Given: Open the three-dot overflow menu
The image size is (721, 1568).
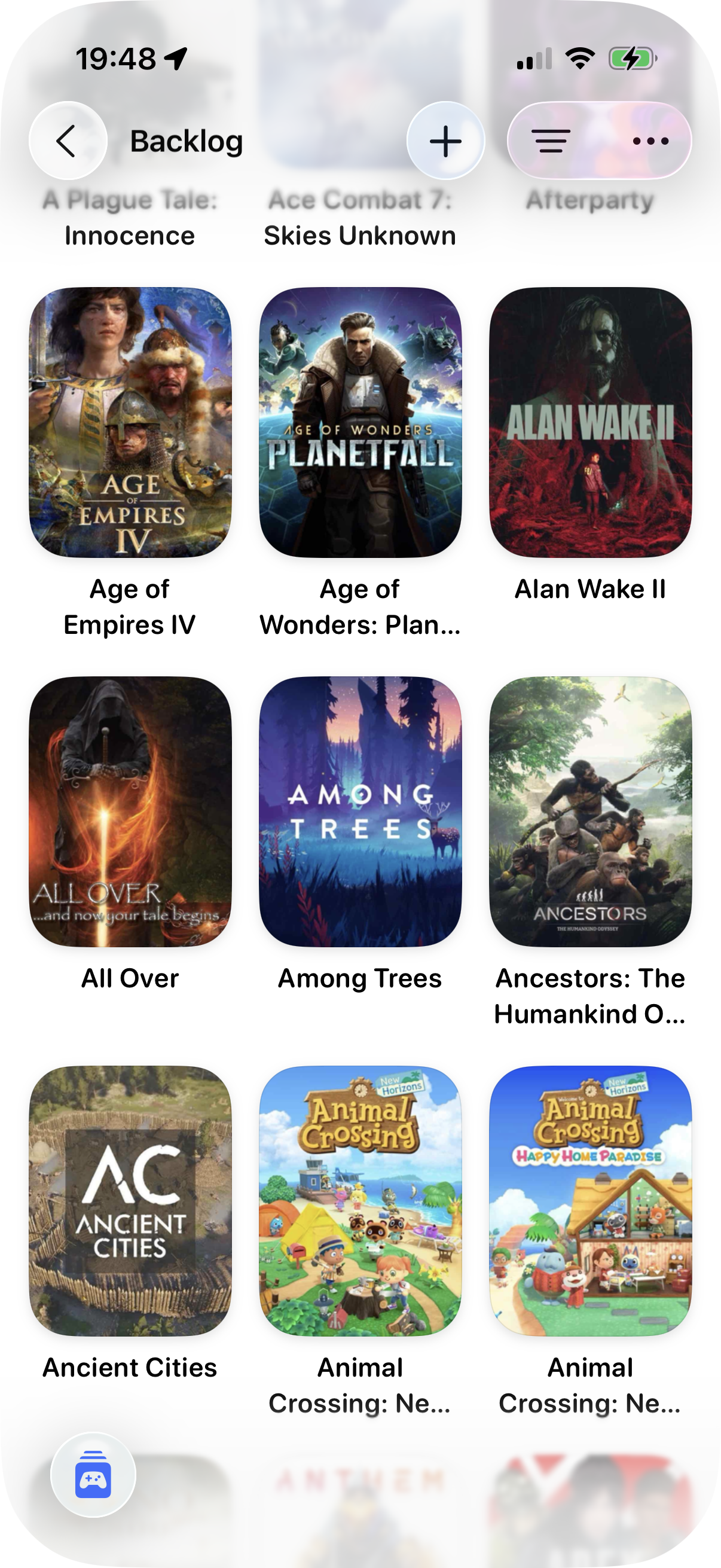Looking at the screenshot, I should coord(650,141).
